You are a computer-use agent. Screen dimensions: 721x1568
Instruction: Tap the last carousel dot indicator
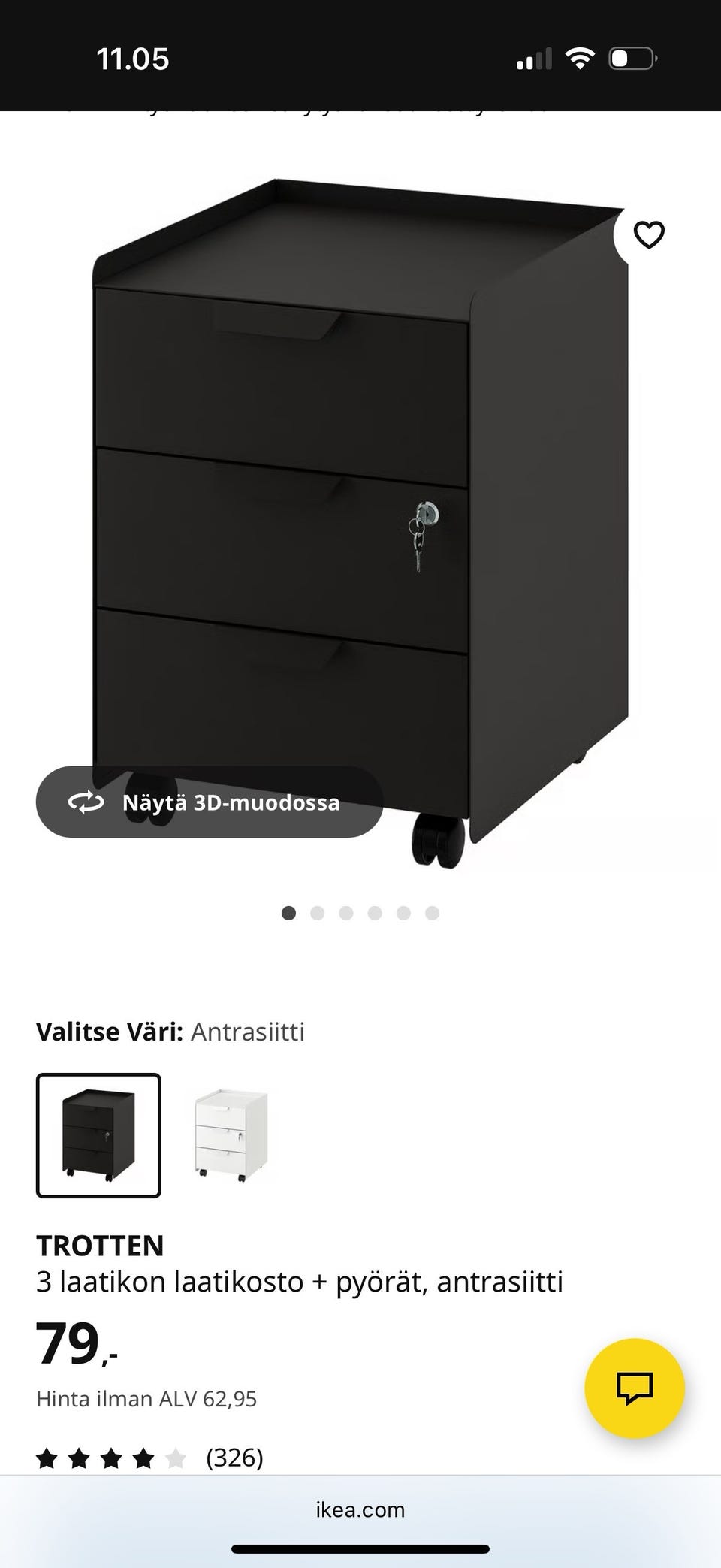pos(432,914)
